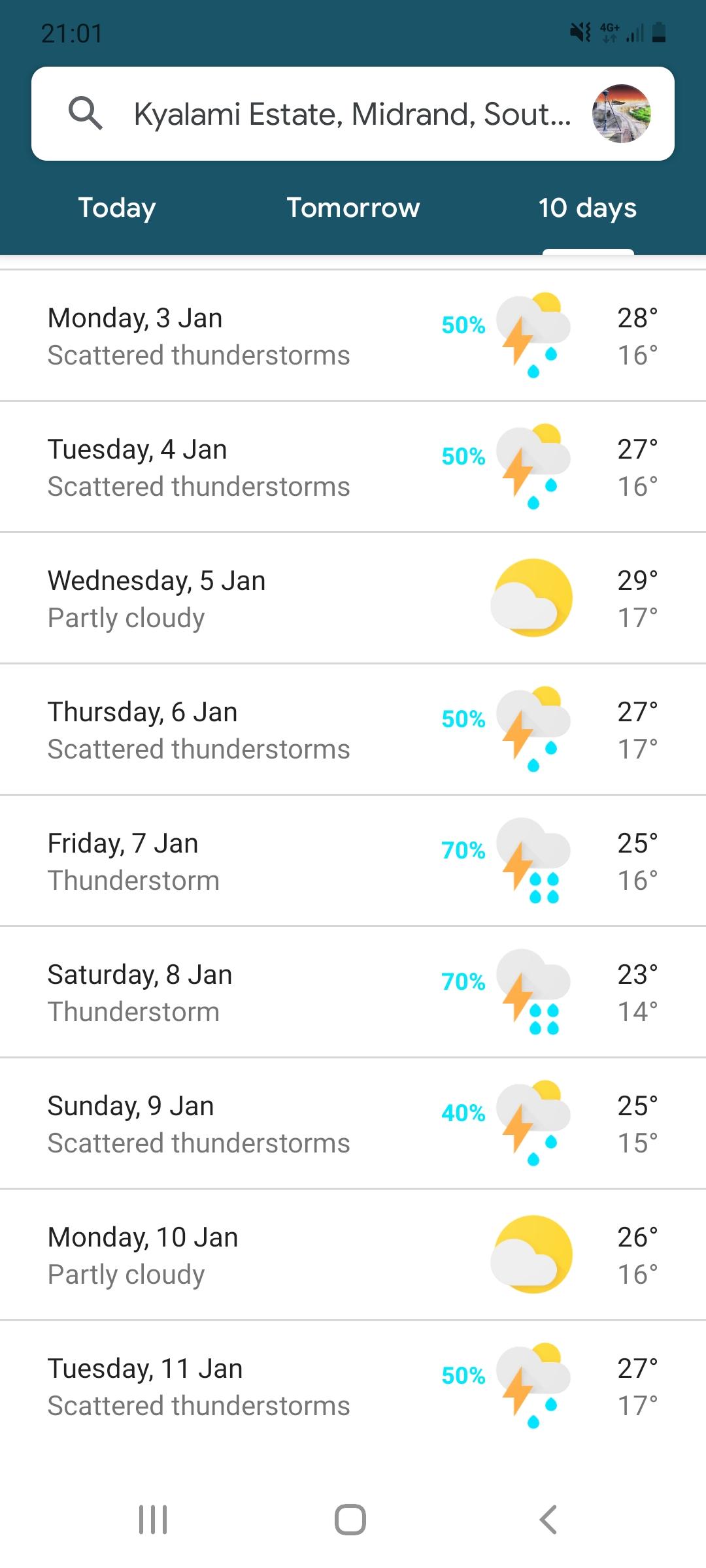This screenshot has width=706, height=1568.
Task: Expand Tuesday, 4 Jan forecast
Action: tap(353, 467)
